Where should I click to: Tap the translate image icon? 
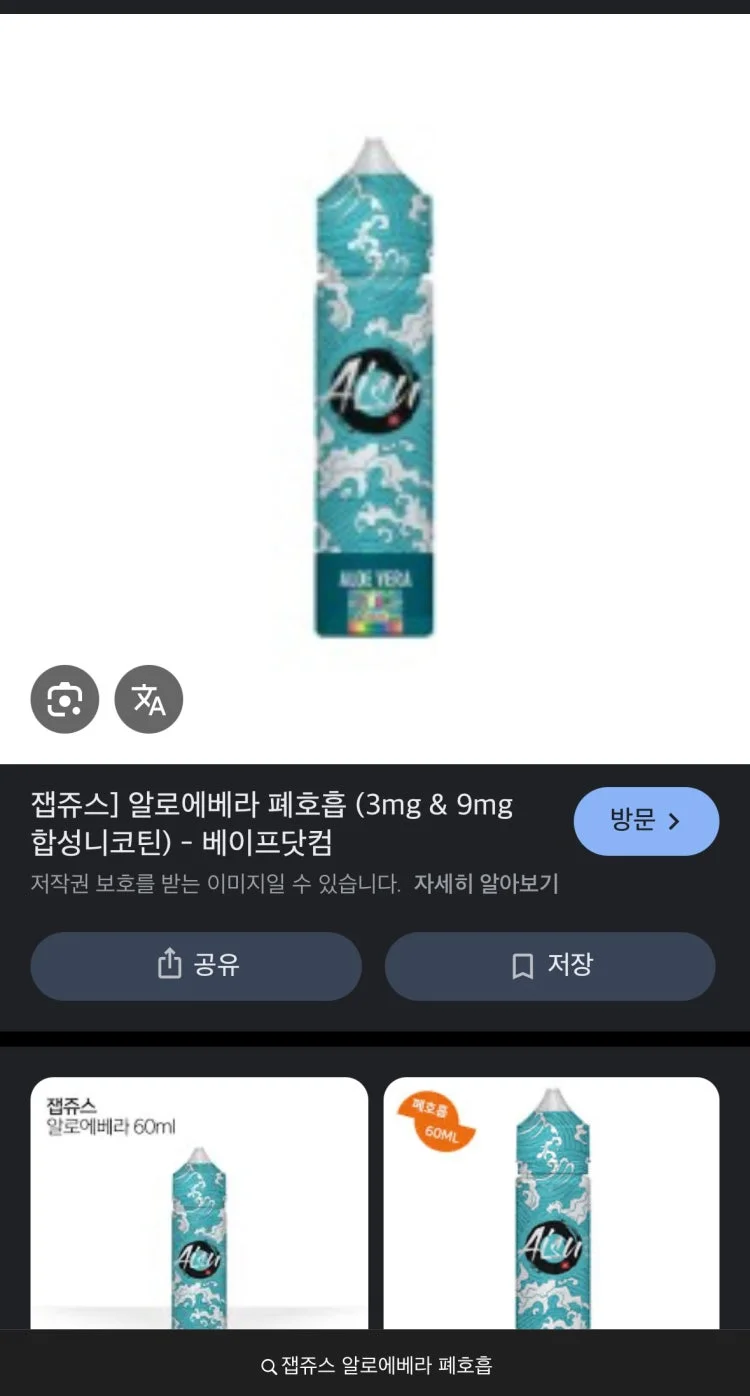tap(149, 699)
